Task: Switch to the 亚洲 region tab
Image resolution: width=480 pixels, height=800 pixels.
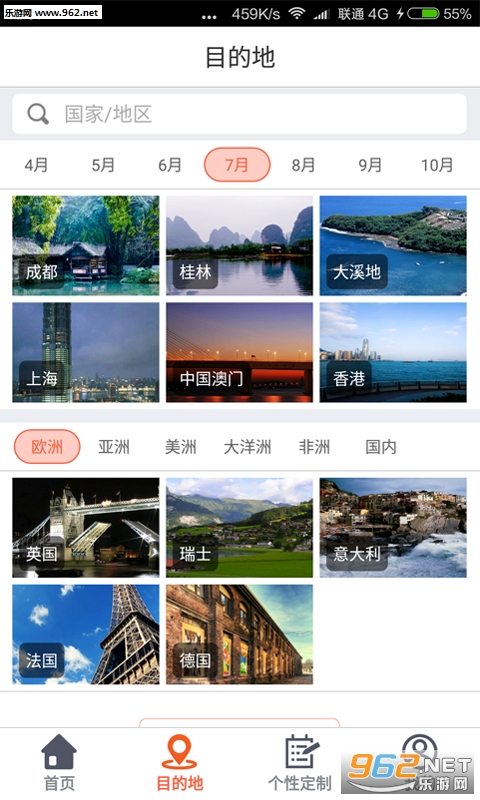Action: coord(114,447)
